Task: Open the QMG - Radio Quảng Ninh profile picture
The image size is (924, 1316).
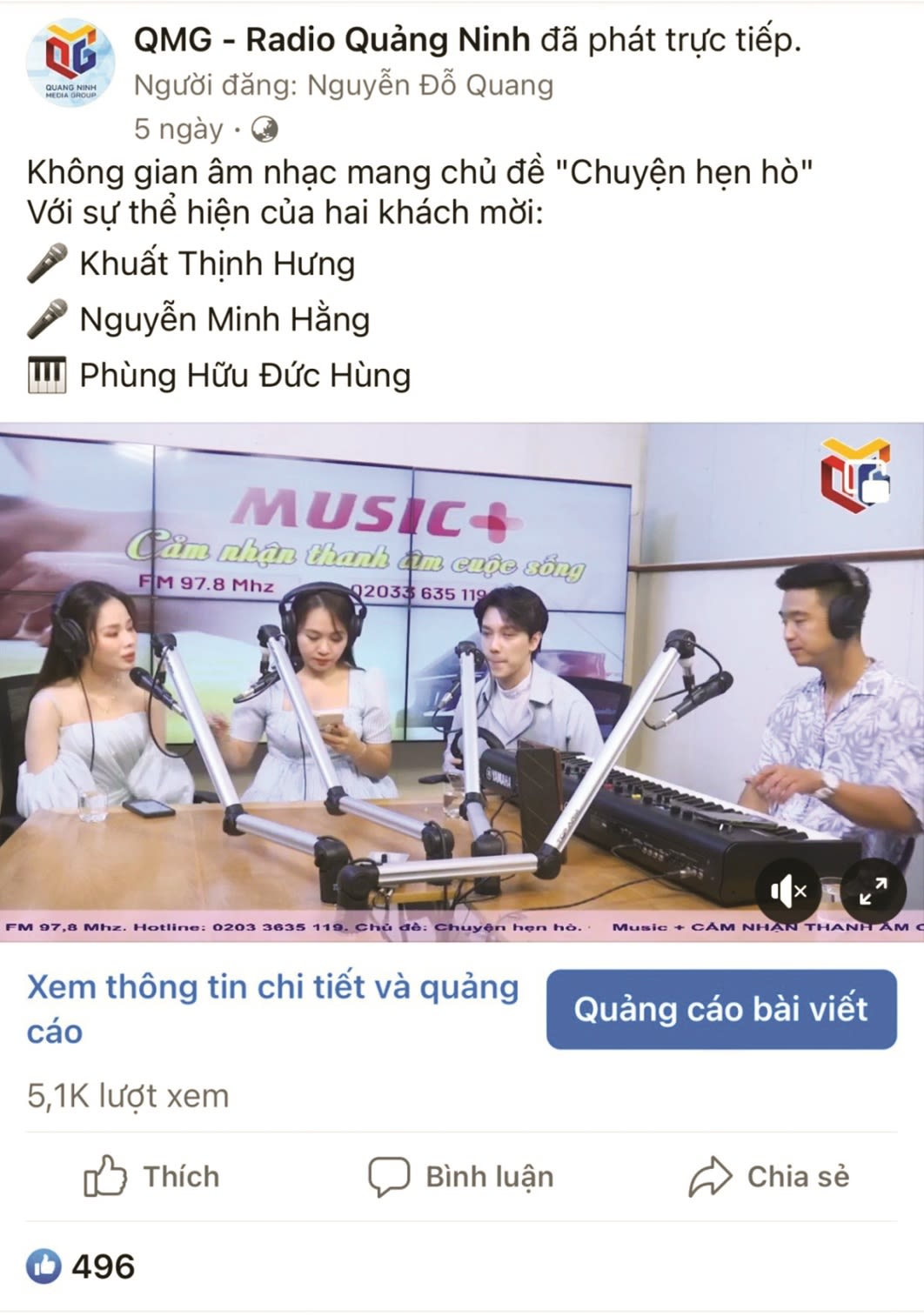Action: 70,64
